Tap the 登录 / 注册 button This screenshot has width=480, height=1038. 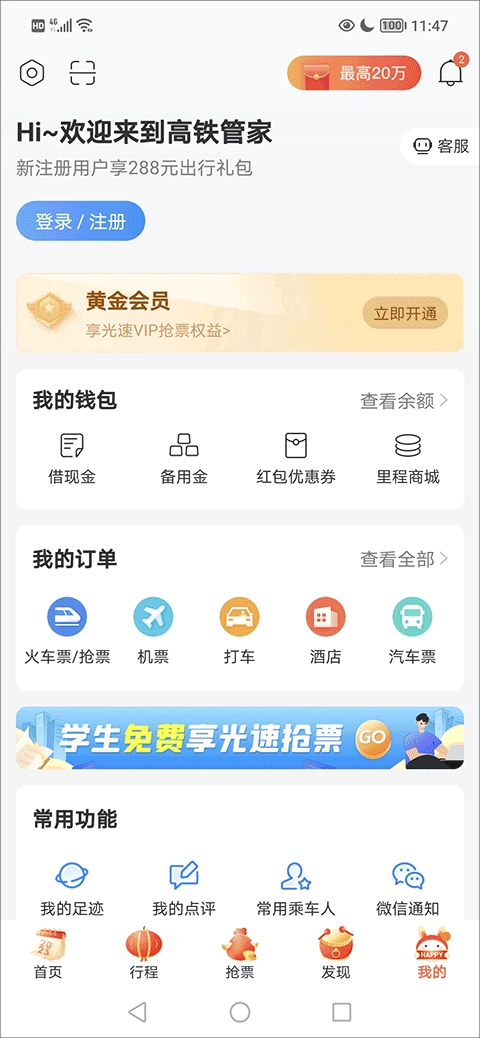[x=80, y=221]
